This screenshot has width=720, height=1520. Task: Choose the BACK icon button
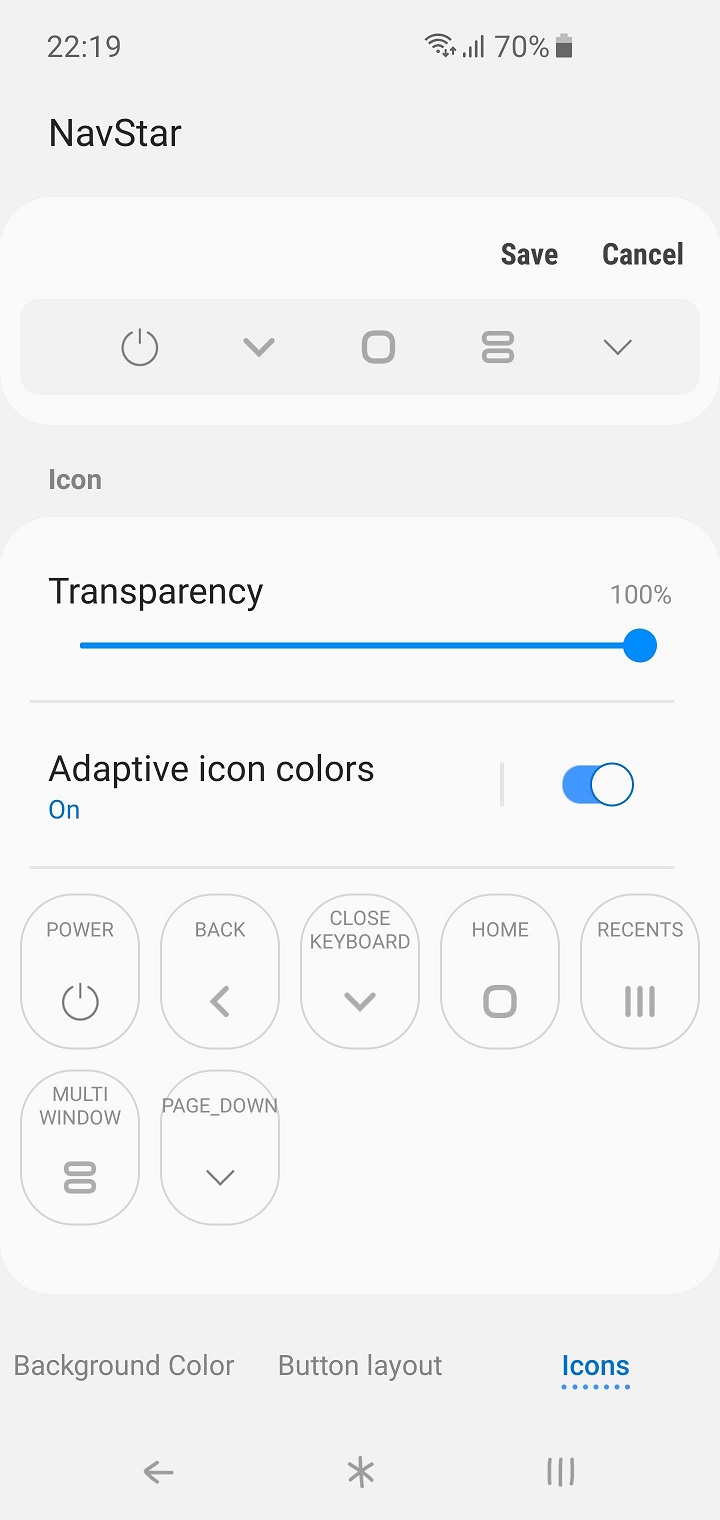[220, 972]
